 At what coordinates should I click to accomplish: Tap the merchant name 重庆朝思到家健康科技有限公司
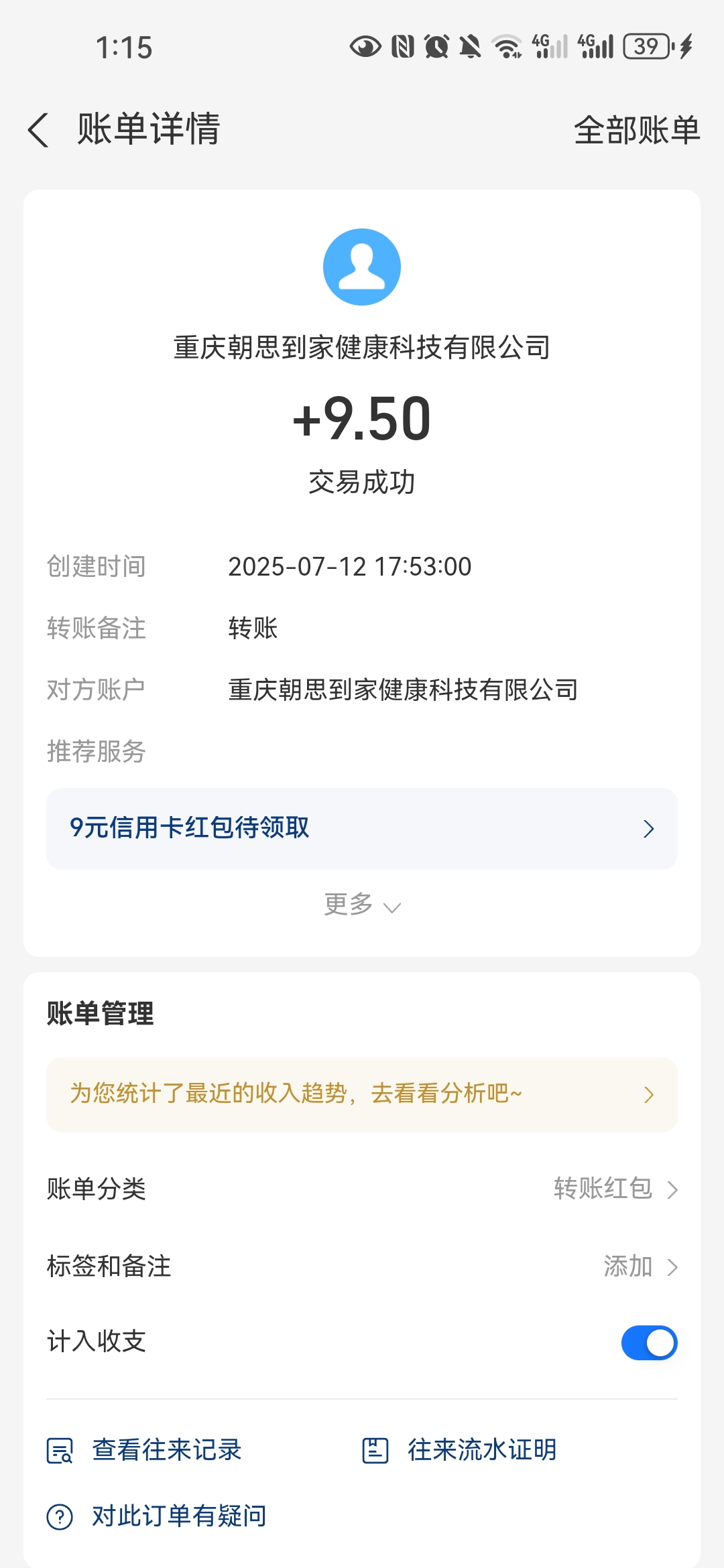point(362,347)
